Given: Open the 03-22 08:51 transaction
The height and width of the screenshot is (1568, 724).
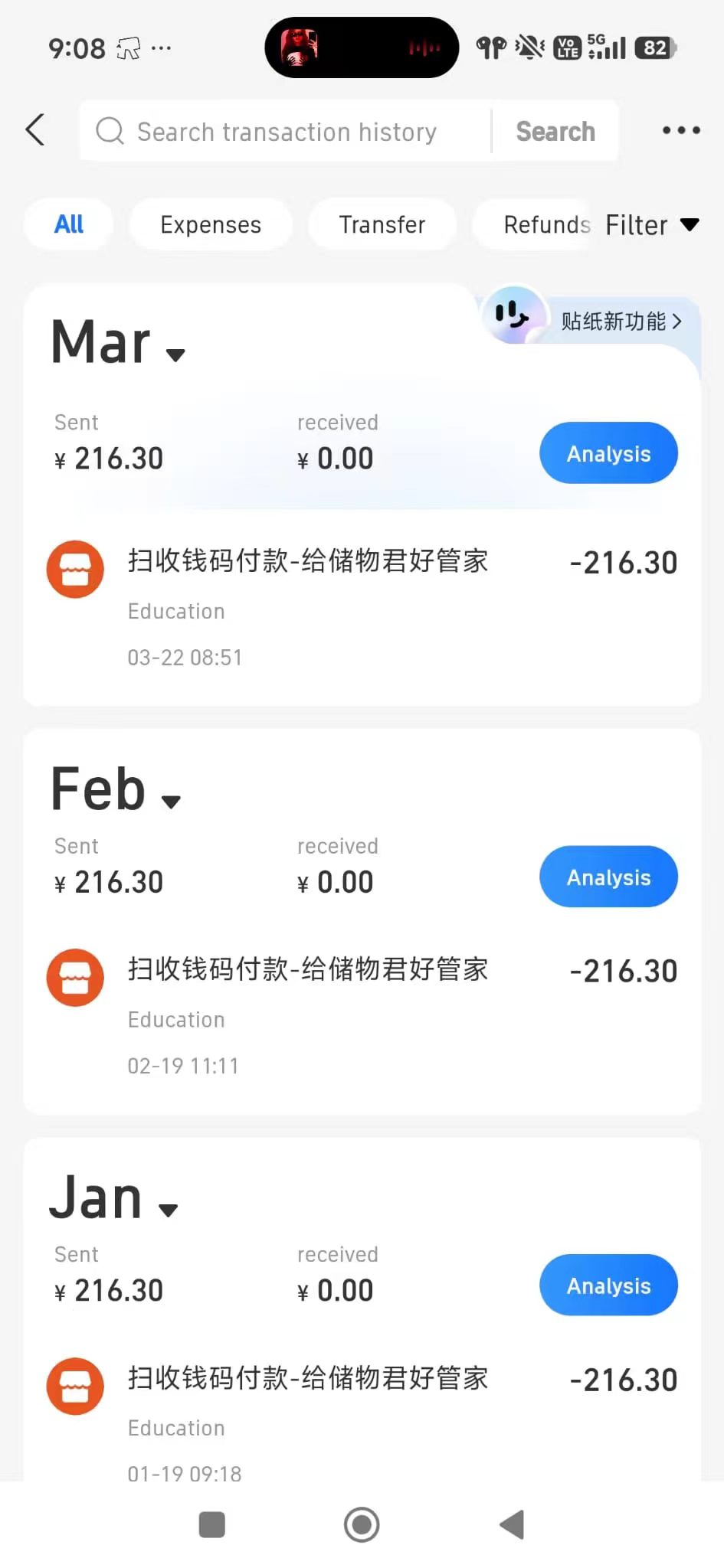Looking at the screenshot, I should (x=362, y=606).
